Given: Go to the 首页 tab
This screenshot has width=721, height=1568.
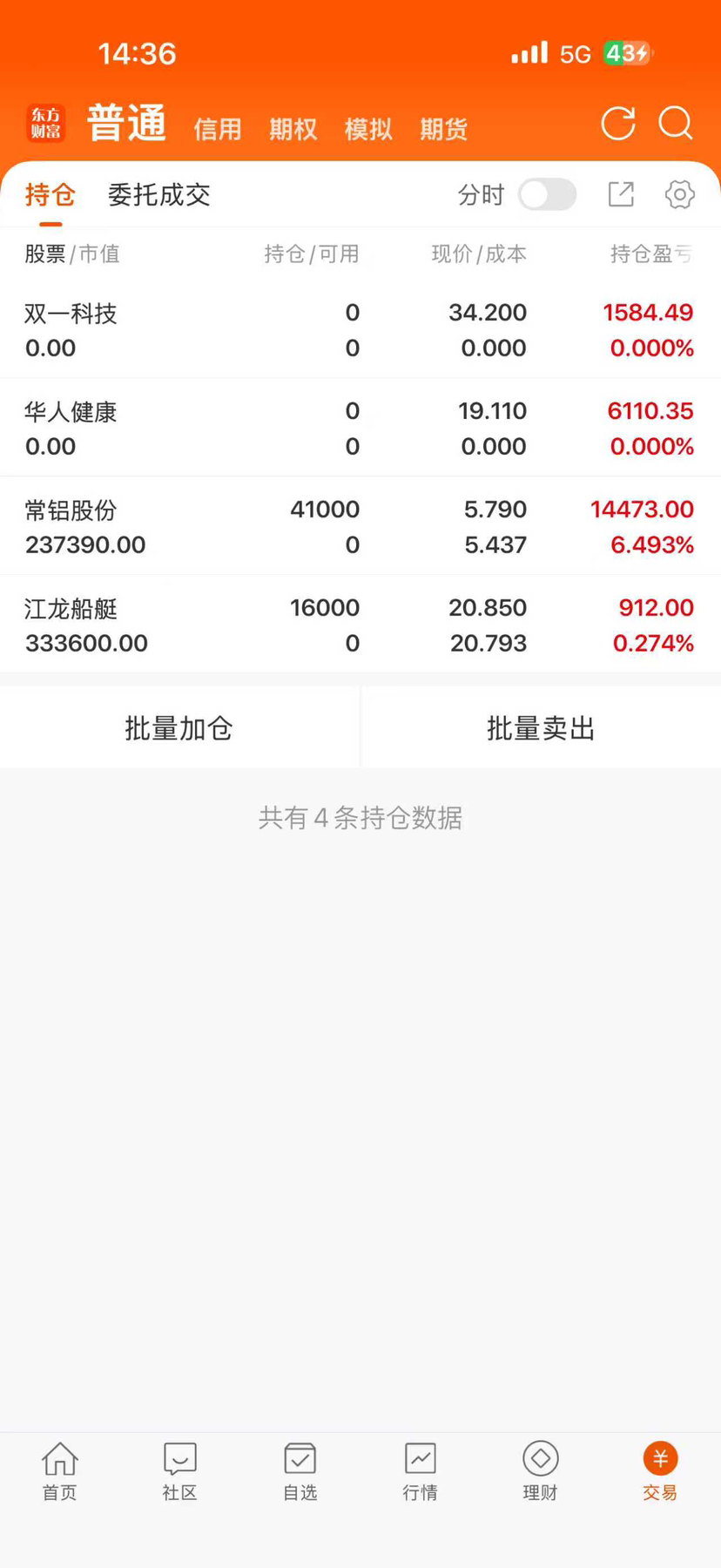Looking at the screenshot, I should pyautogui.click(x=60, y=1471).
